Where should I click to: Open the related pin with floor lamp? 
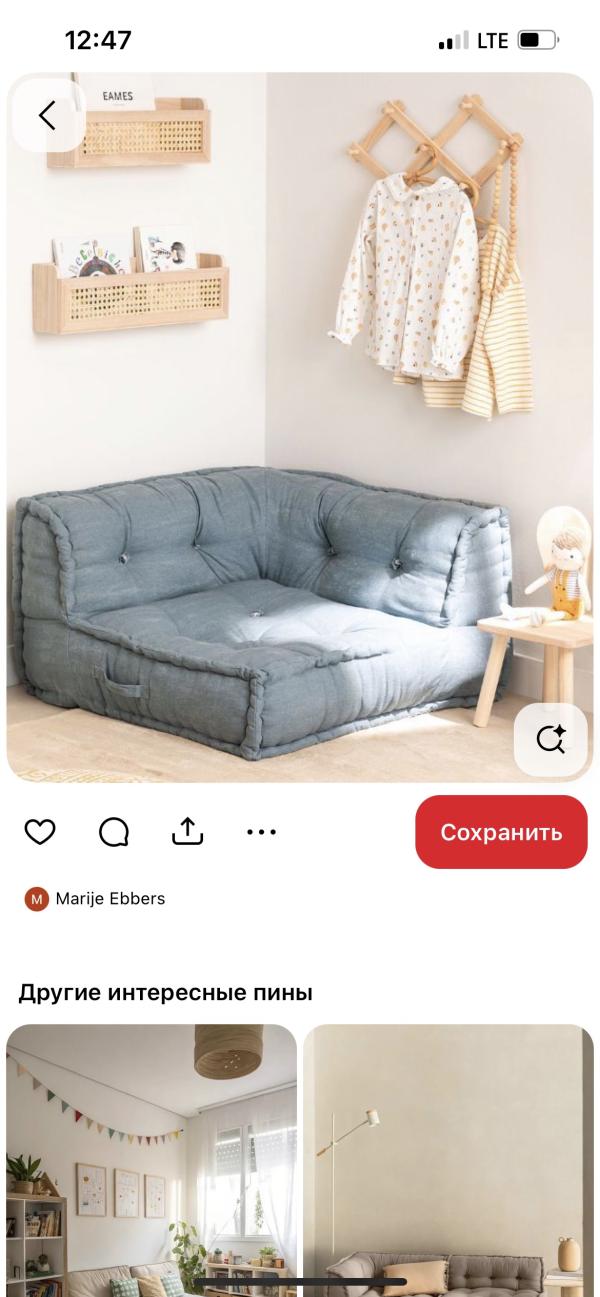click(448, 1160)
